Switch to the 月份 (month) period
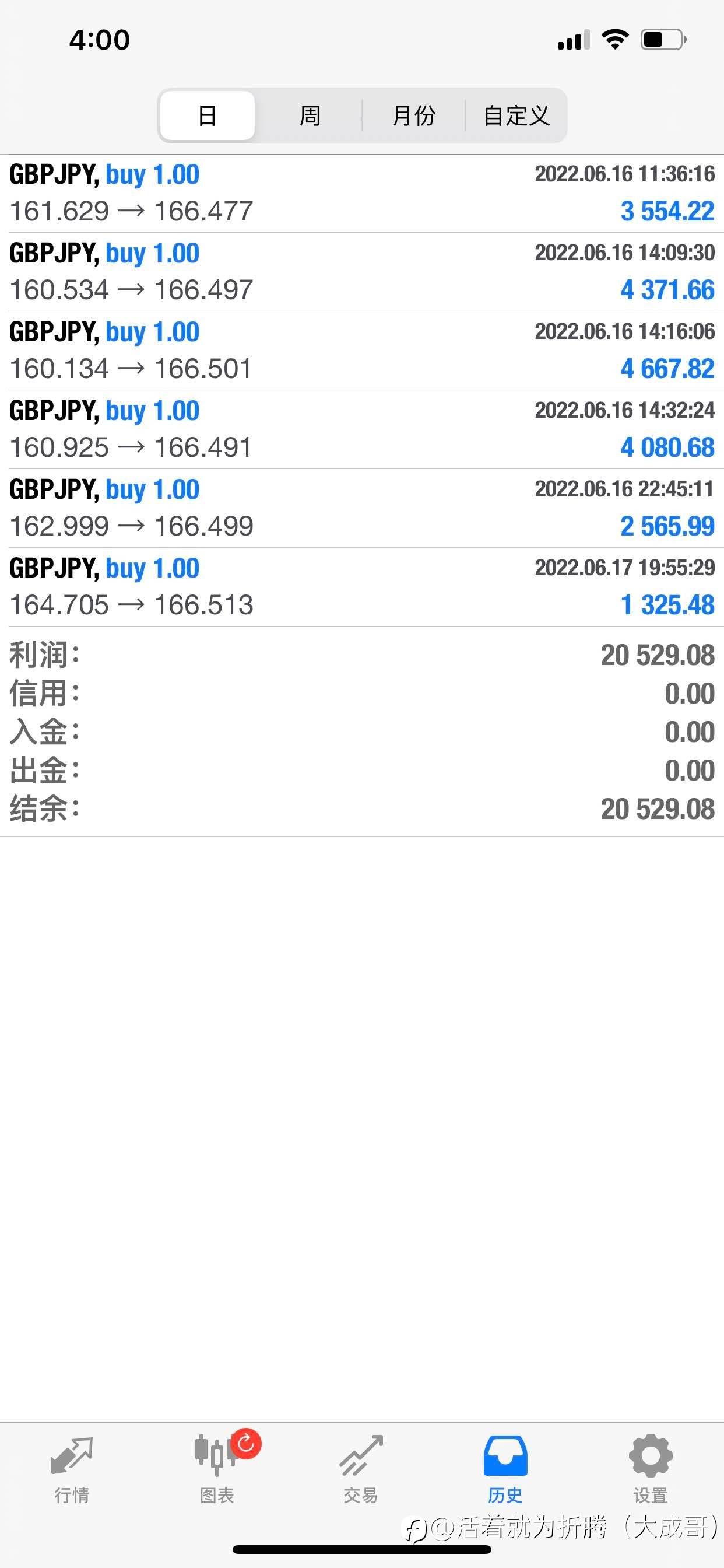 click(414, 116)
